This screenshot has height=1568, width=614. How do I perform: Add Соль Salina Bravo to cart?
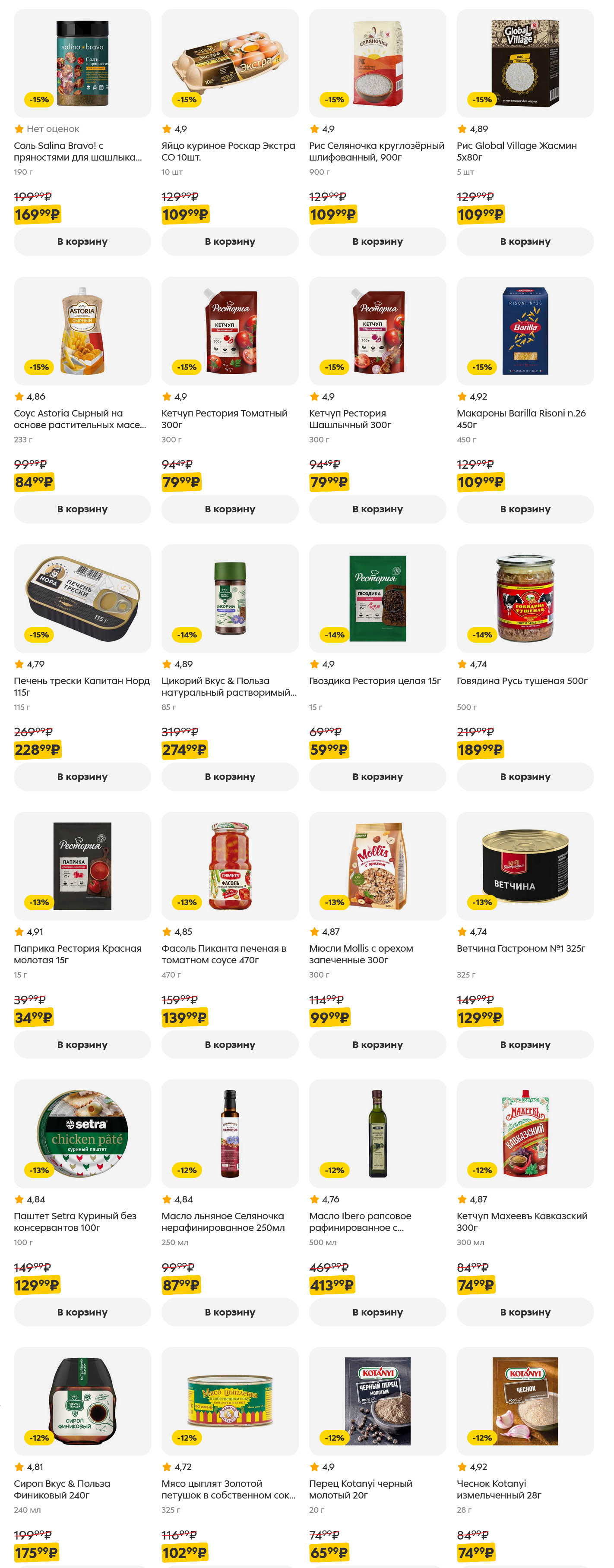pos(82,242)
